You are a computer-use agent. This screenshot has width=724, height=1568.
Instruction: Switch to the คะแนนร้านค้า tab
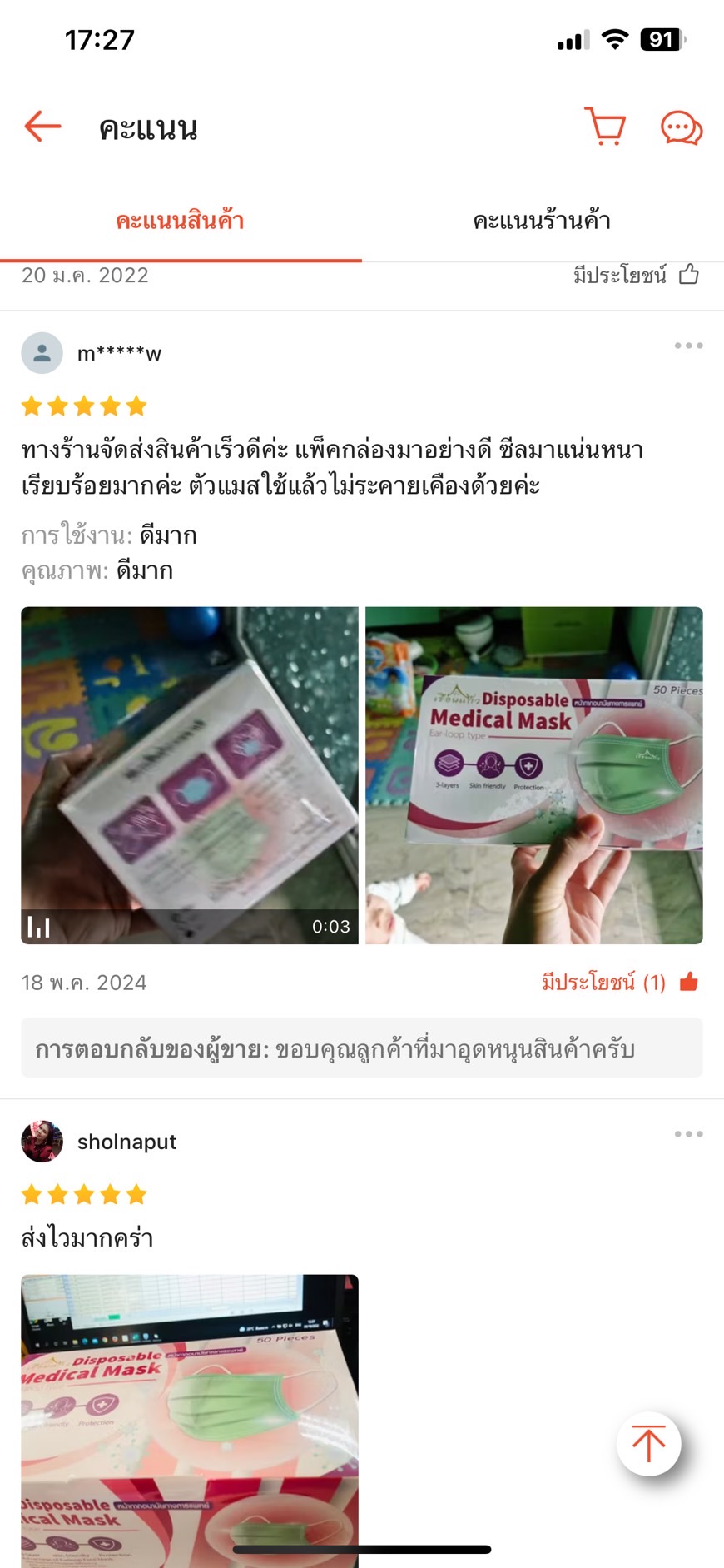pyautogui.click(x=542, y=221)
